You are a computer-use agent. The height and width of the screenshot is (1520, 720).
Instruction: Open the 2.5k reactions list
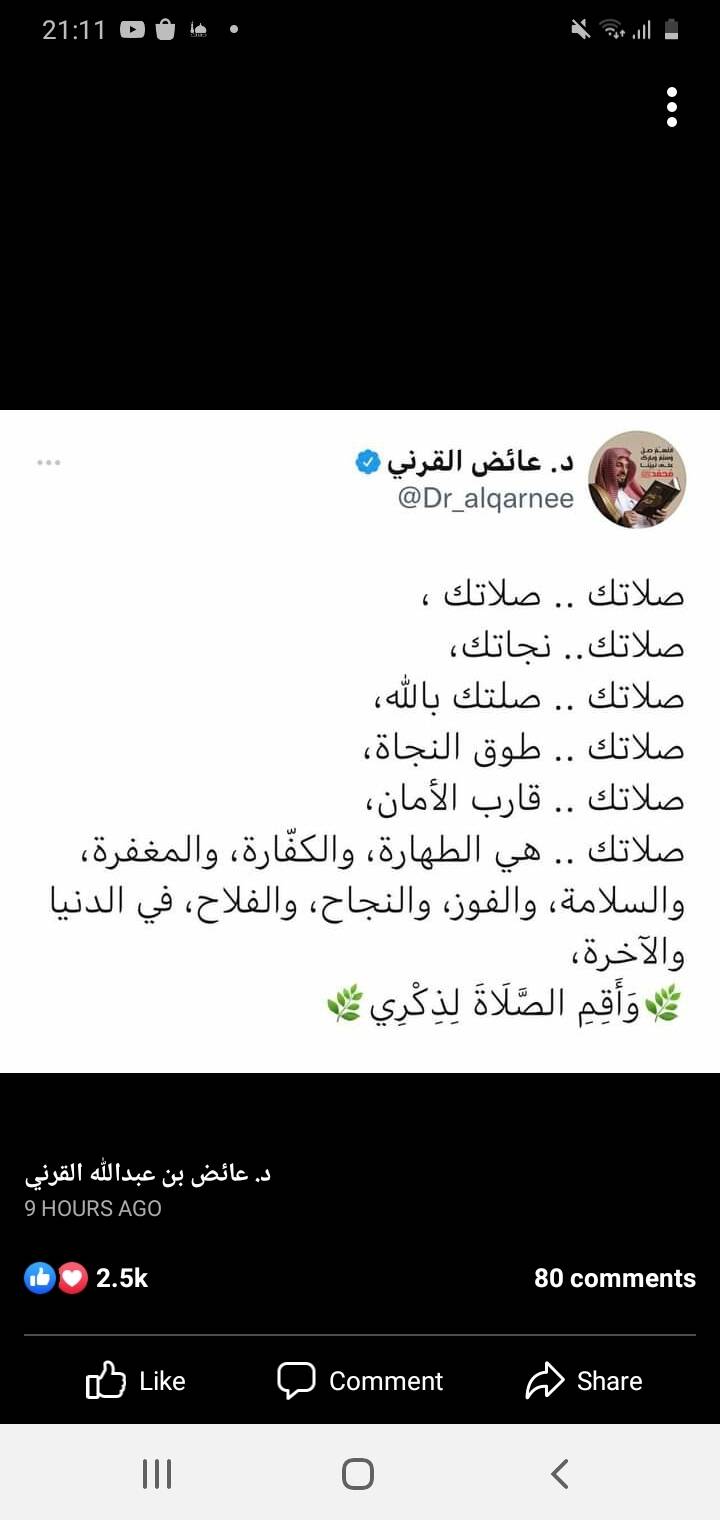pos(88,1278)
